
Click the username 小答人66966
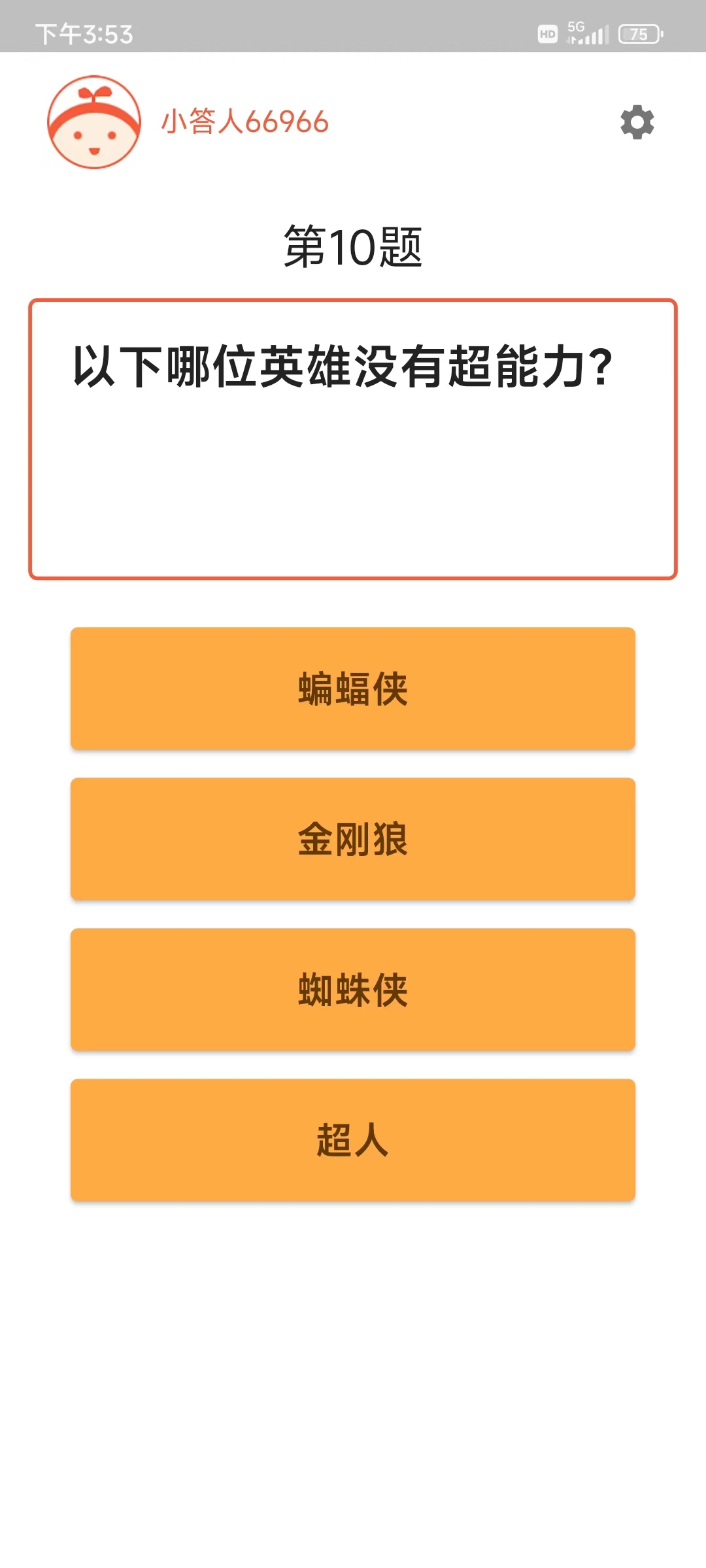click(244, 123)
